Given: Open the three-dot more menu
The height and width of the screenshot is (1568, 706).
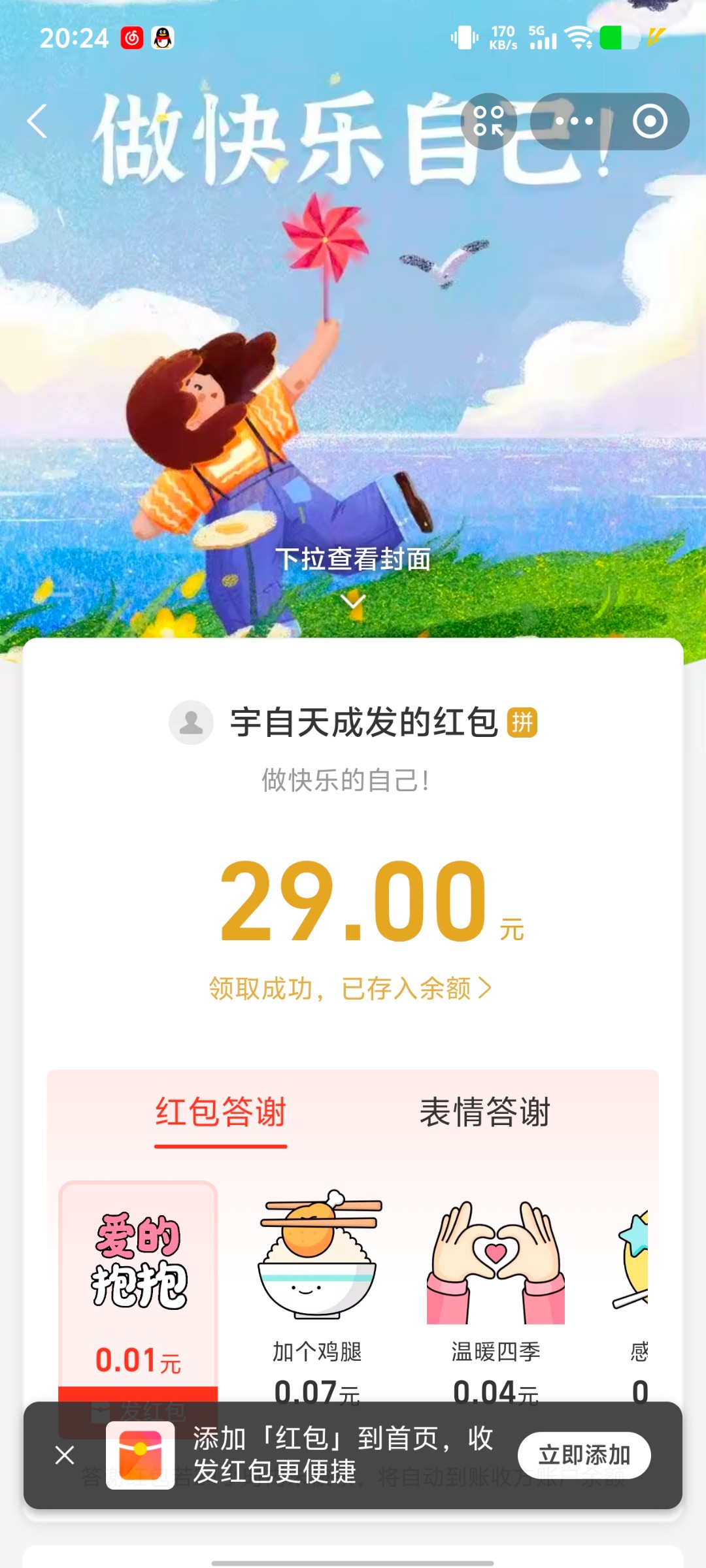Looking at the screenshot, I should [x=574, y=122].
